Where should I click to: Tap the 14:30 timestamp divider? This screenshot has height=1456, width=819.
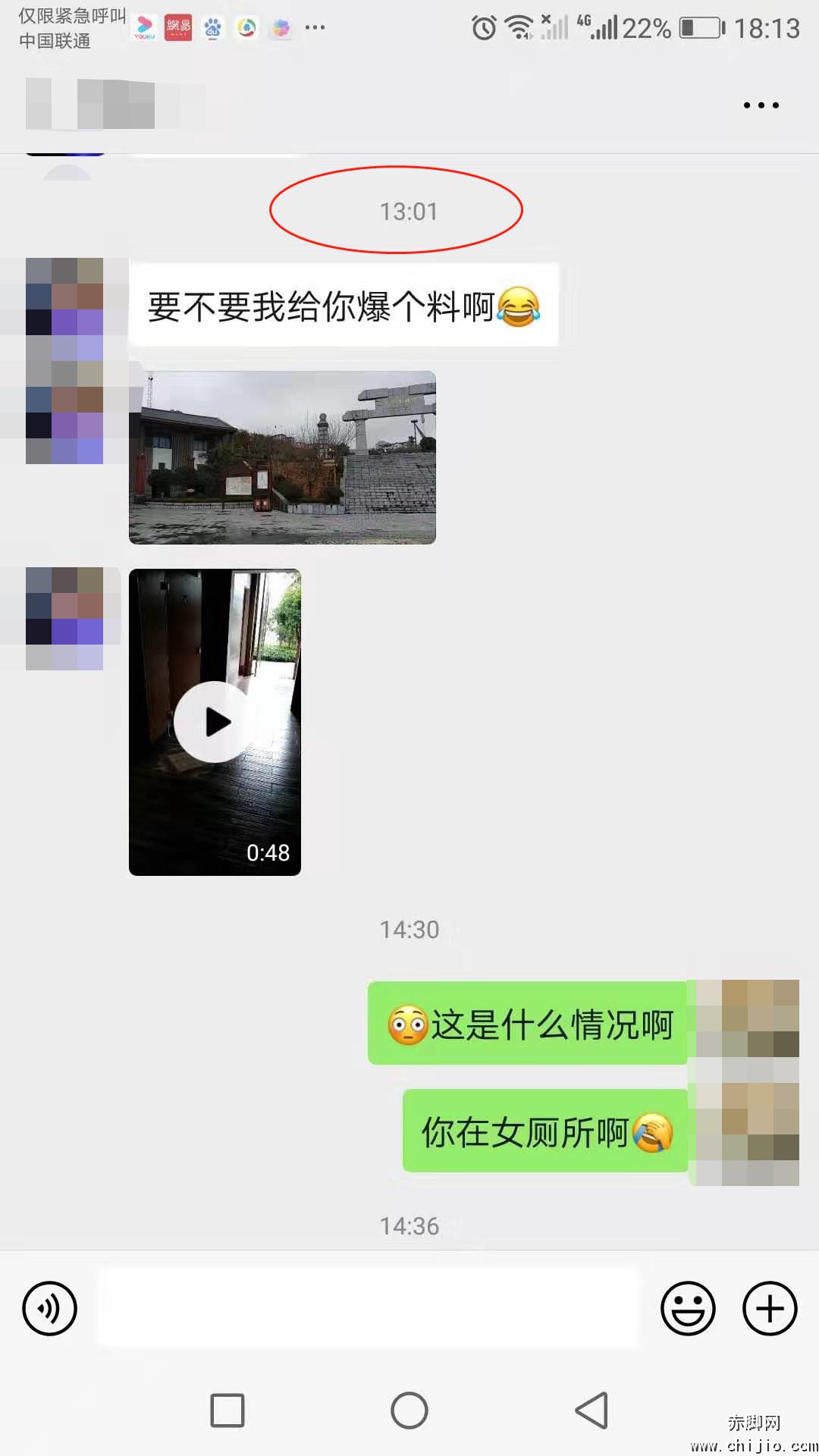pyautogui.click(x=409, y=928)
